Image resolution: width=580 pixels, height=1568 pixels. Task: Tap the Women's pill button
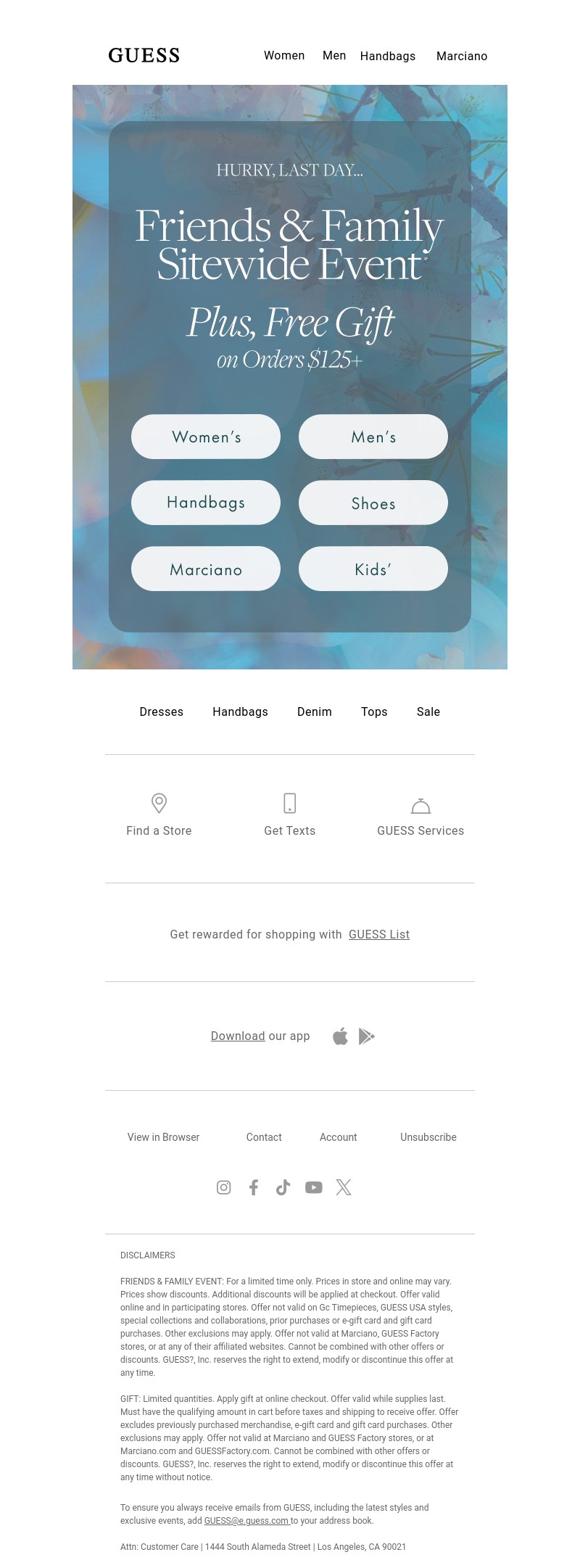pyautogui.click(x=206, y=437)
